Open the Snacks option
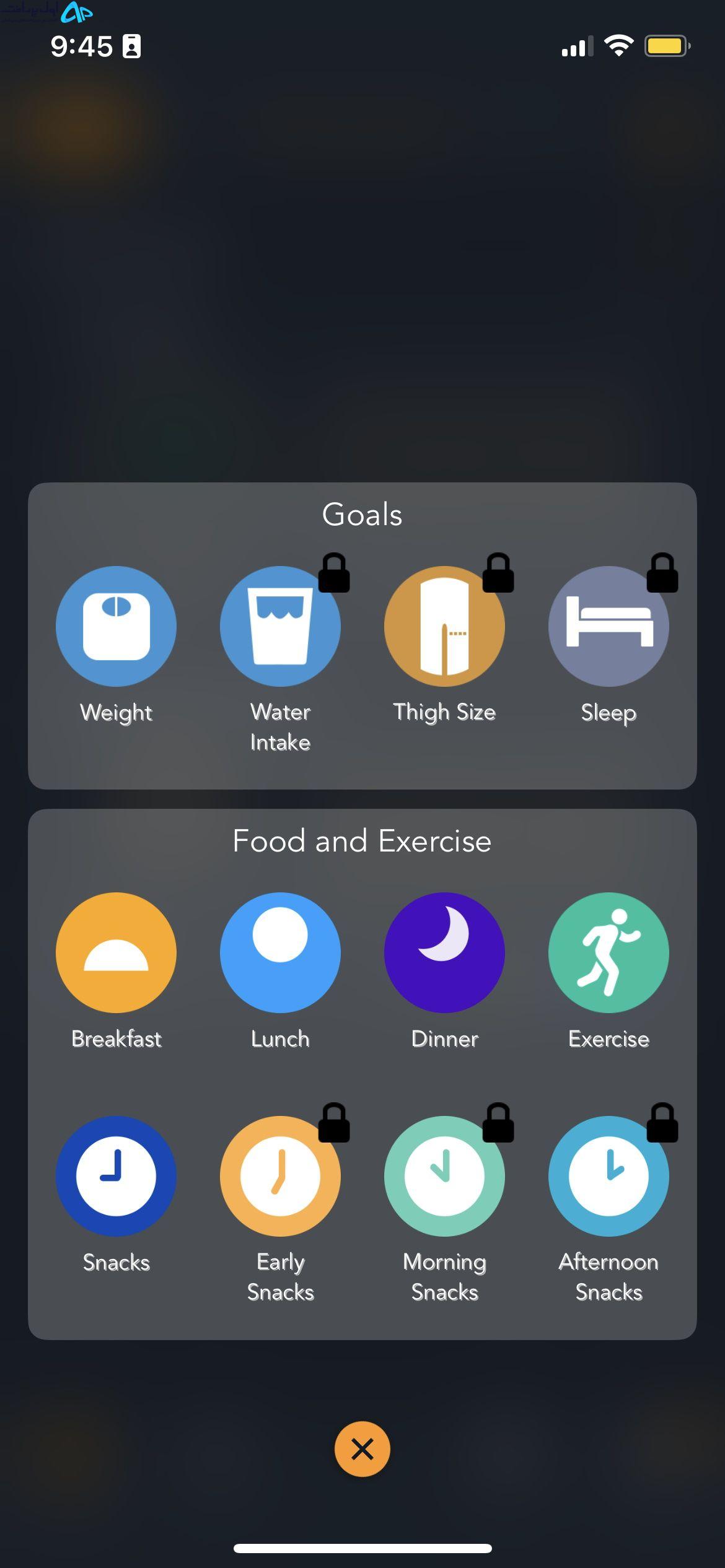725x1568 pixels. click(116, 1176)
